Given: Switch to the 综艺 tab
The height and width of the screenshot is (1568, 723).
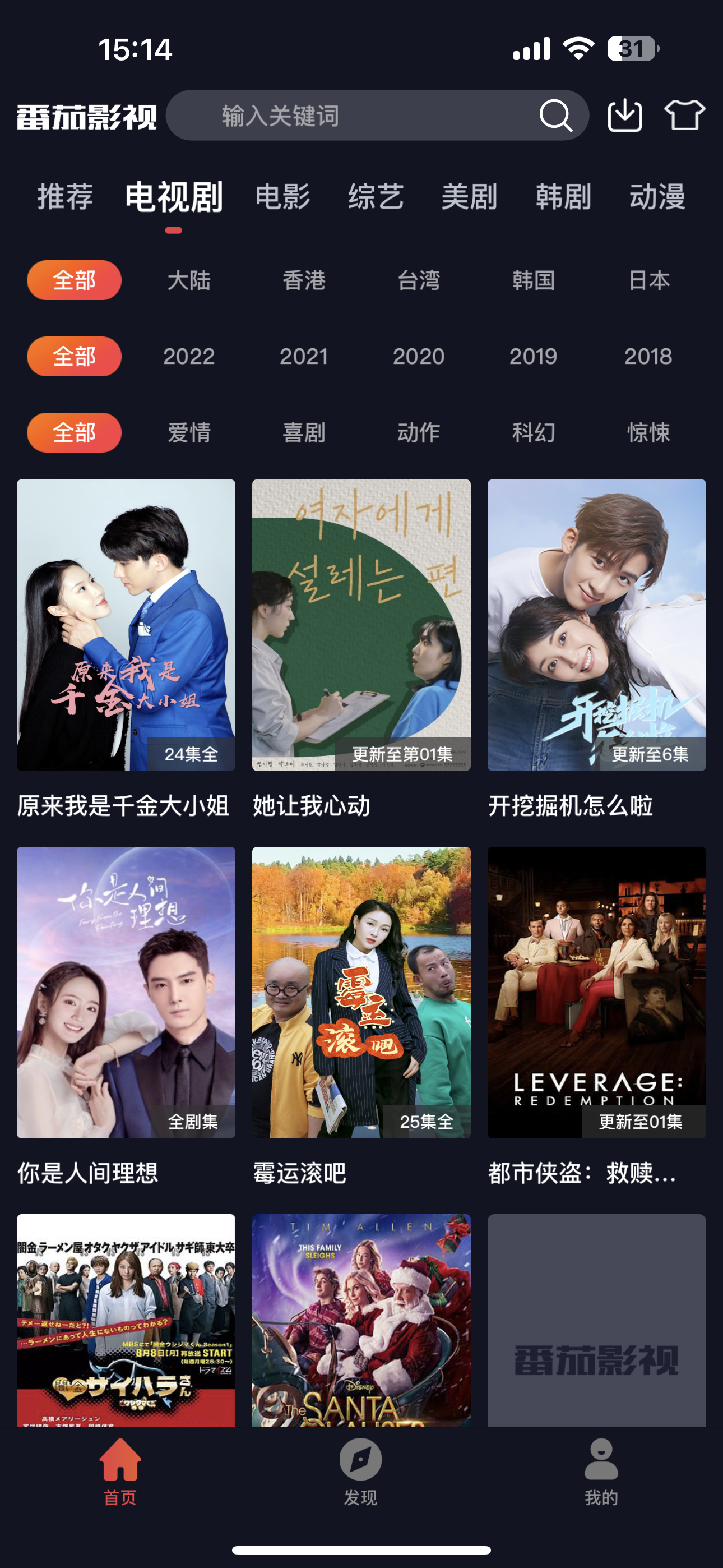Looking at the screenshot, I should [376, 197].
